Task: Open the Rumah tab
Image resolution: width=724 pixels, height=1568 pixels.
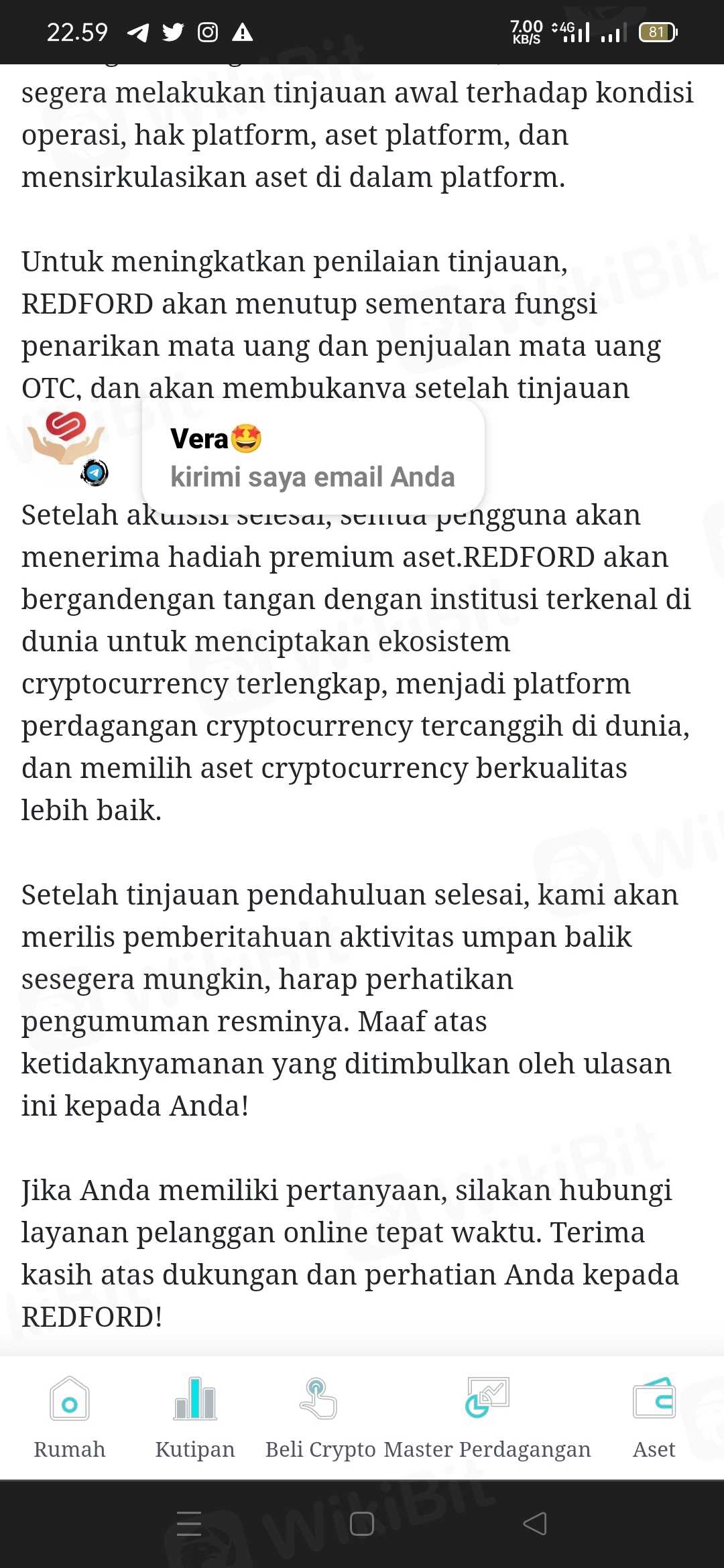Action: point(70,1417)
